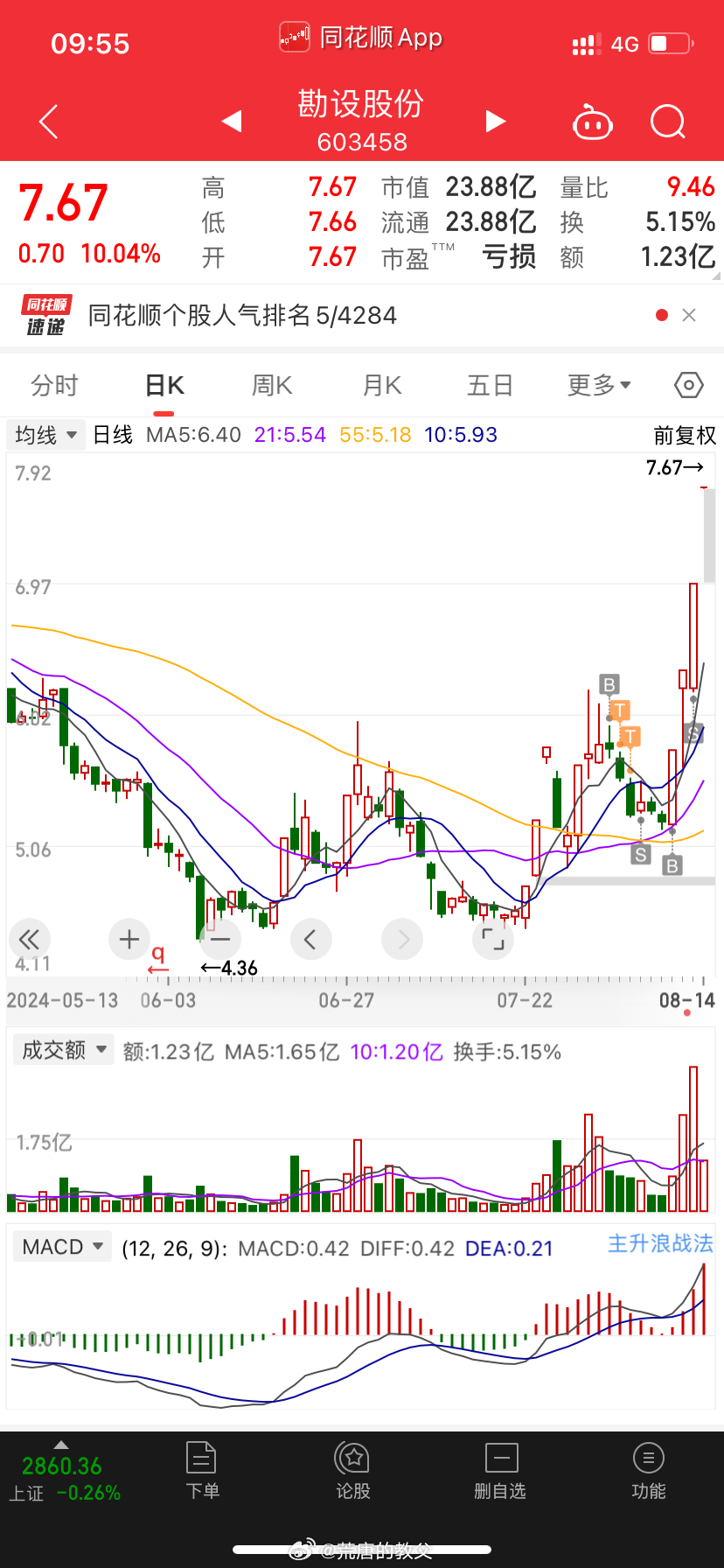
Task: Expand the 更多 dropdown
Action: (599, 385)
